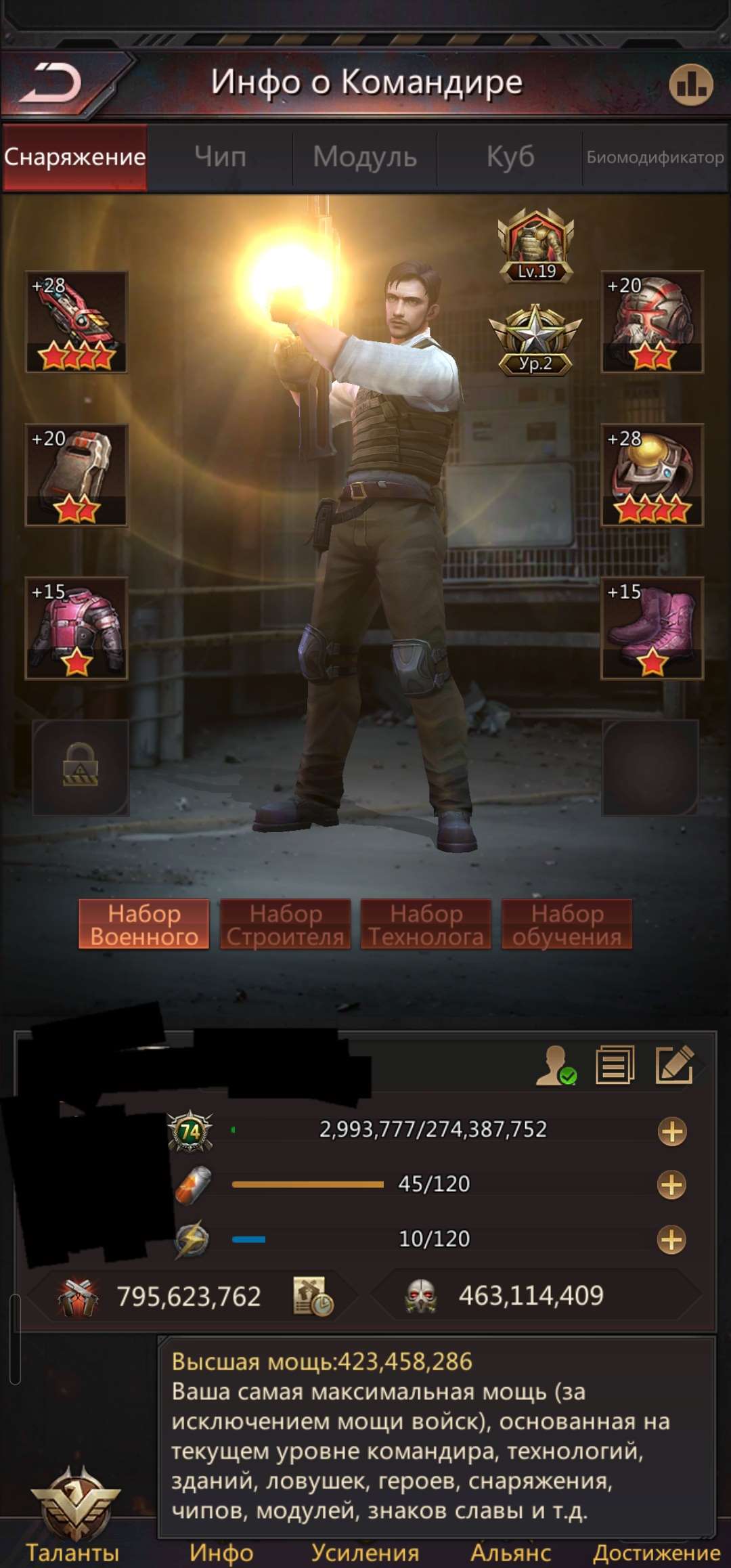Screen dimensions: 731x1568
Task: Add commander experience with plus button
Action: [x=671, y=1131]
